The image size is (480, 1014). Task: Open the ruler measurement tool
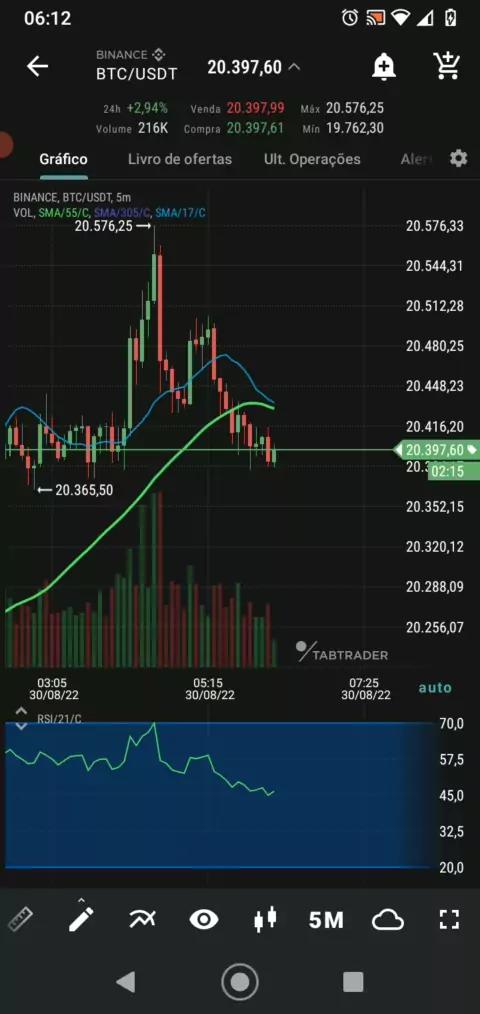tap(20, 919)
